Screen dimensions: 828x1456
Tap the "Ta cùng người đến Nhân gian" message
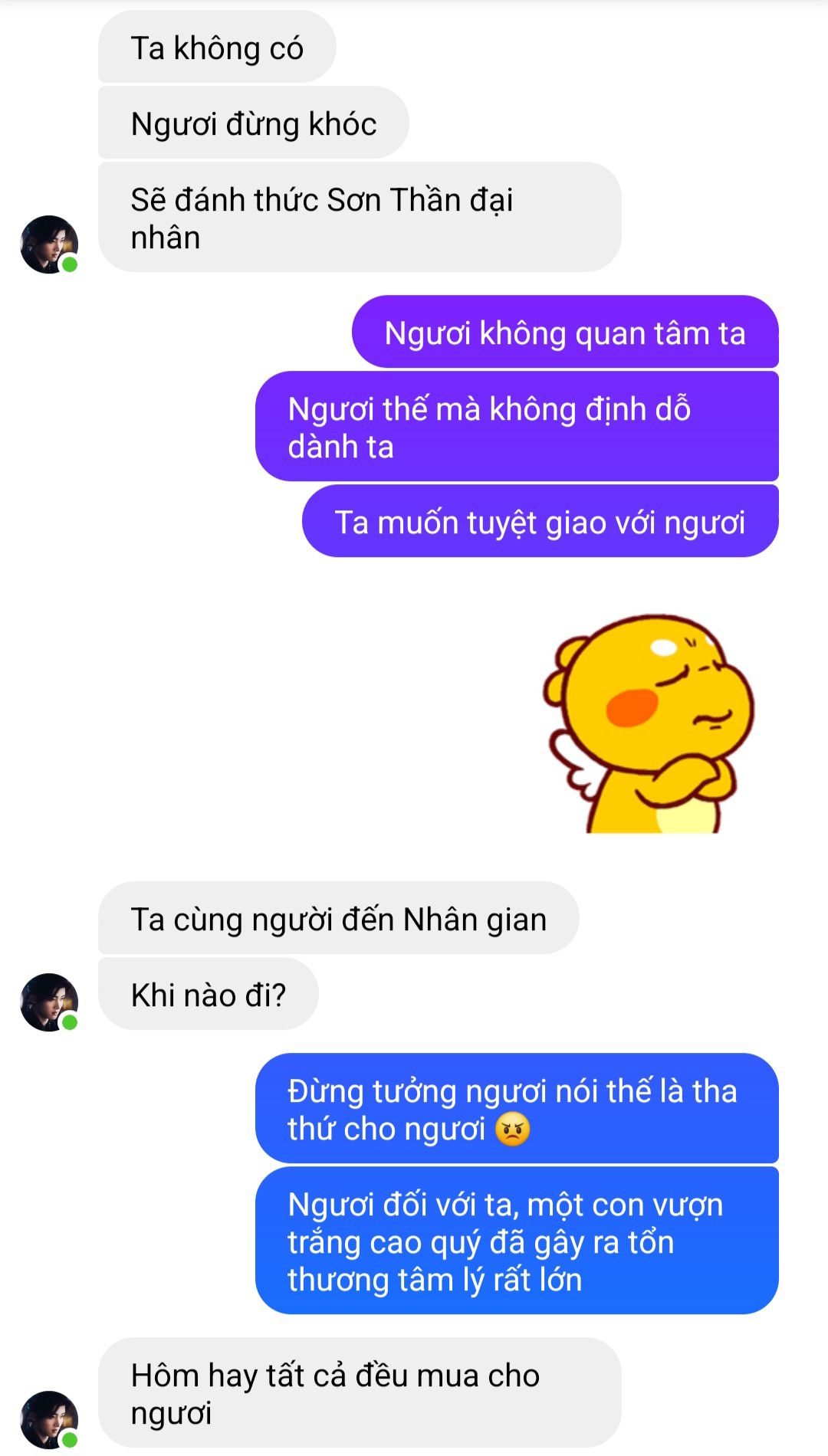click(x=339, y=918)
